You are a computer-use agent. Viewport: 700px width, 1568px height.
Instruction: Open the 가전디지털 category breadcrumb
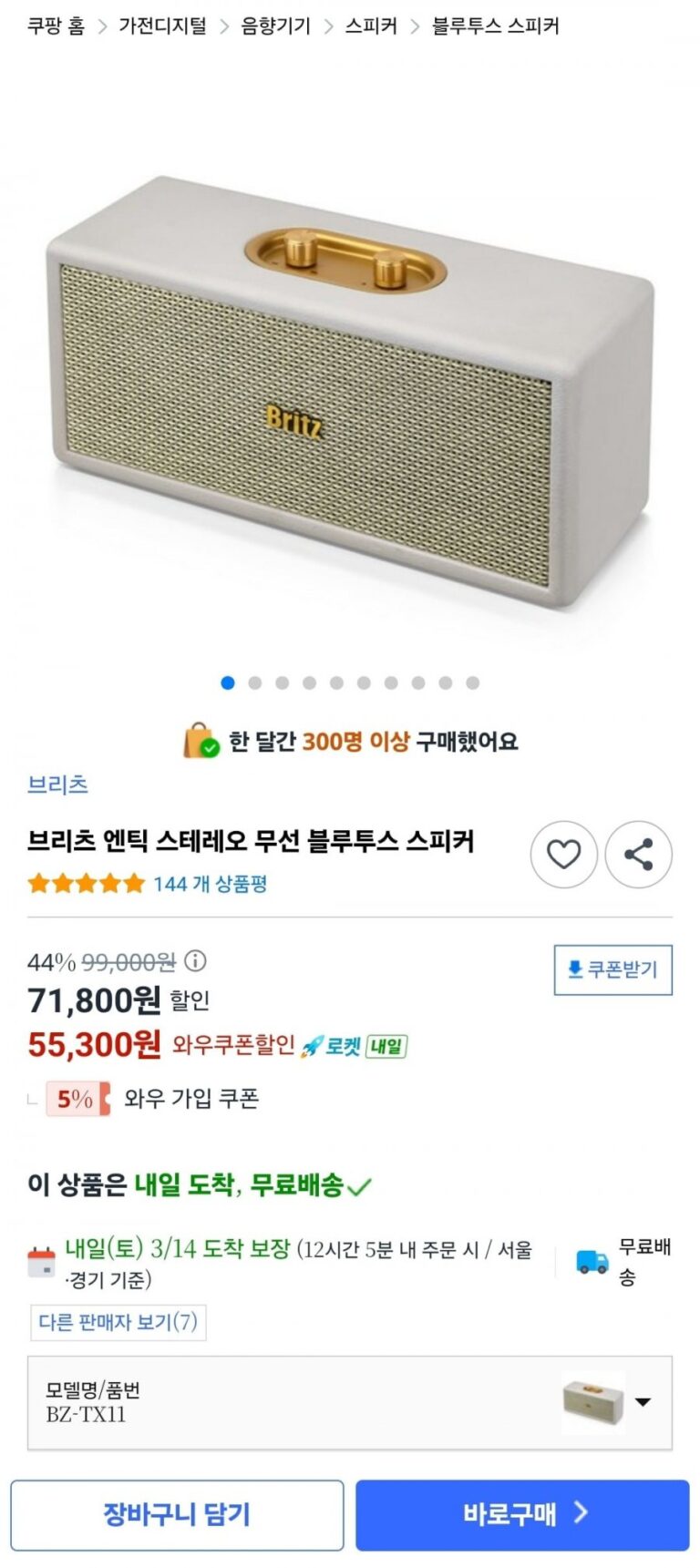click(162, 26)
